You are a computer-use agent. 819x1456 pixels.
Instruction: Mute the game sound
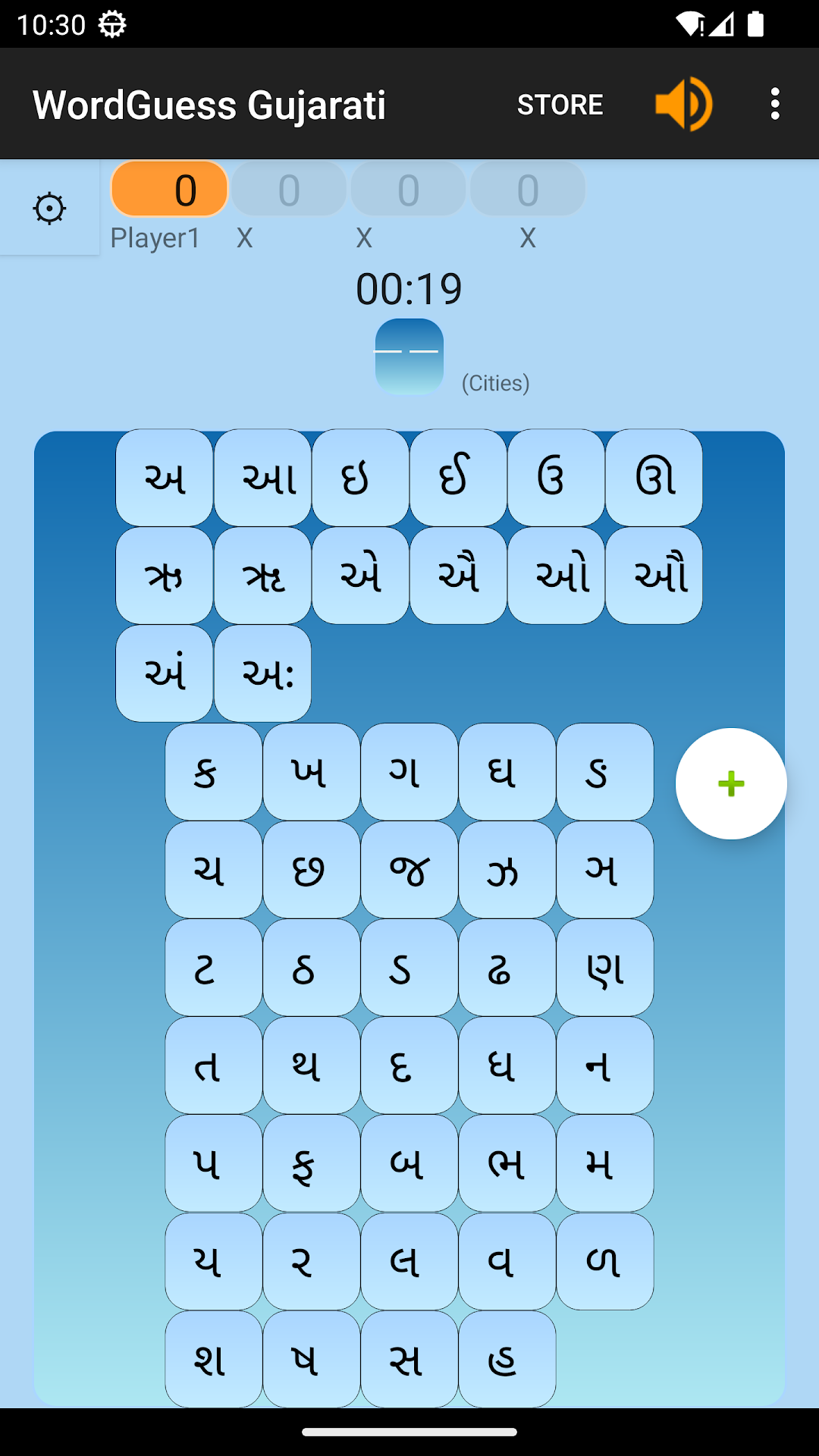coord(683,105)
